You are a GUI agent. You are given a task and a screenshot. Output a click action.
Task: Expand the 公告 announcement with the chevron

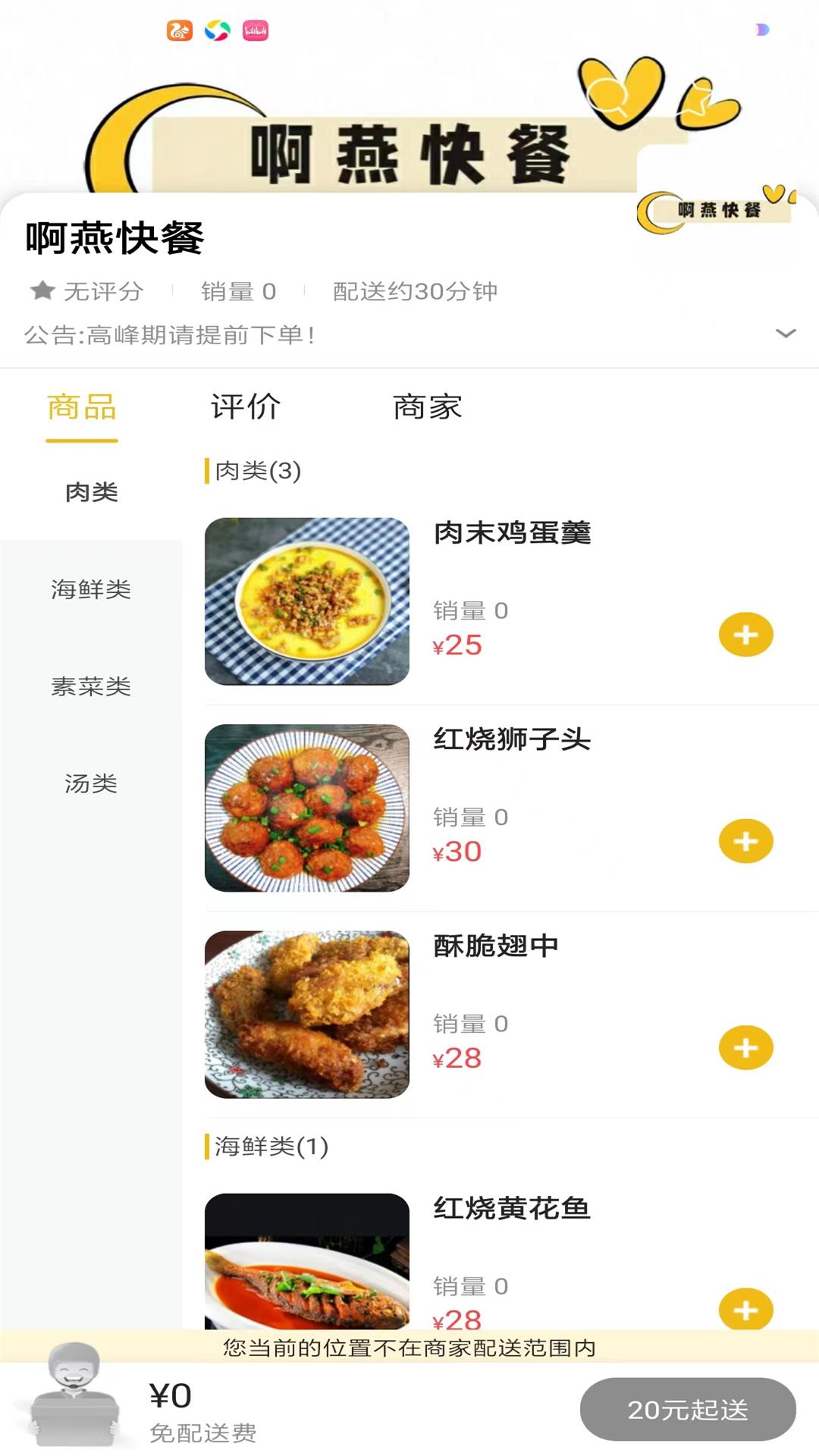[x=784, y=334]
